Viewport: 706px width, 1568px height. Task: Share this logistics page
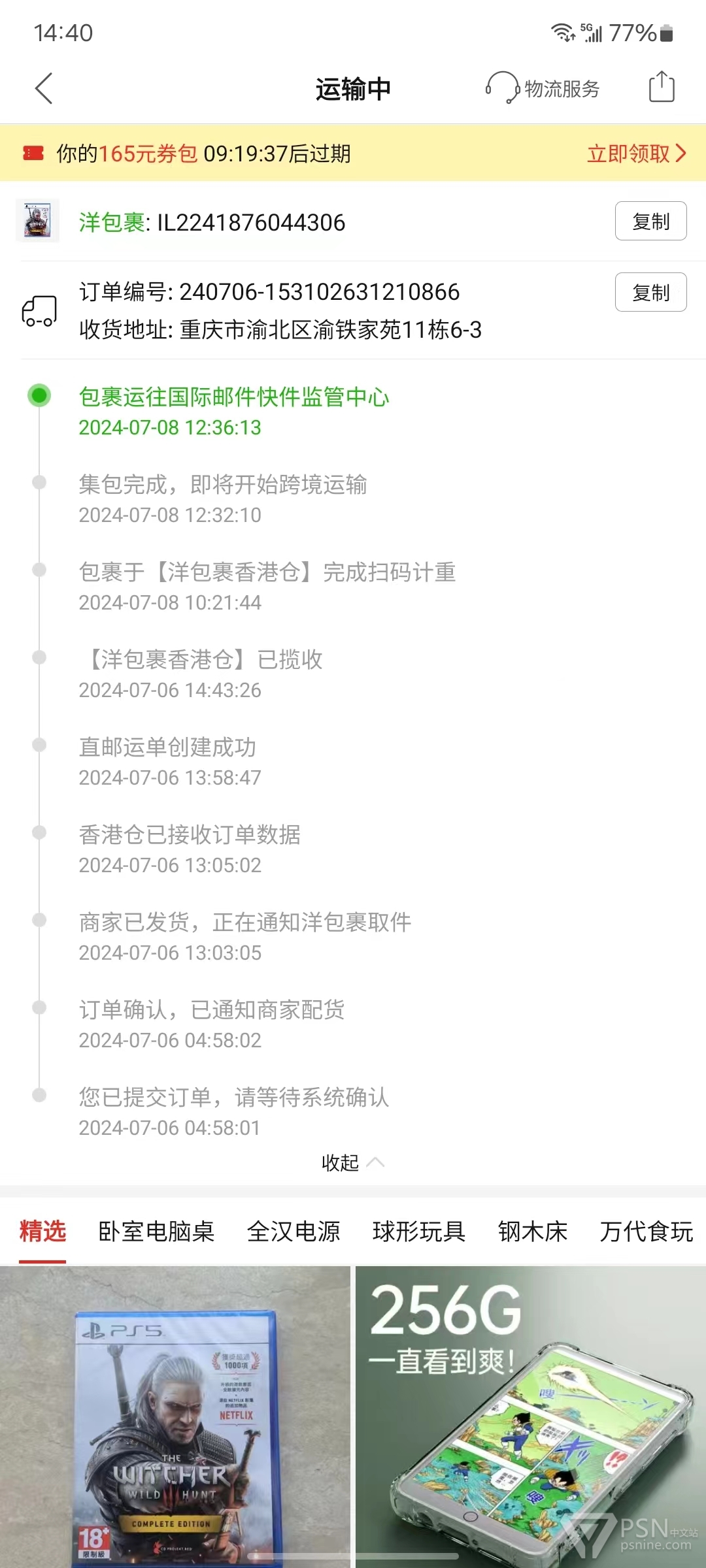coord(662,87)
